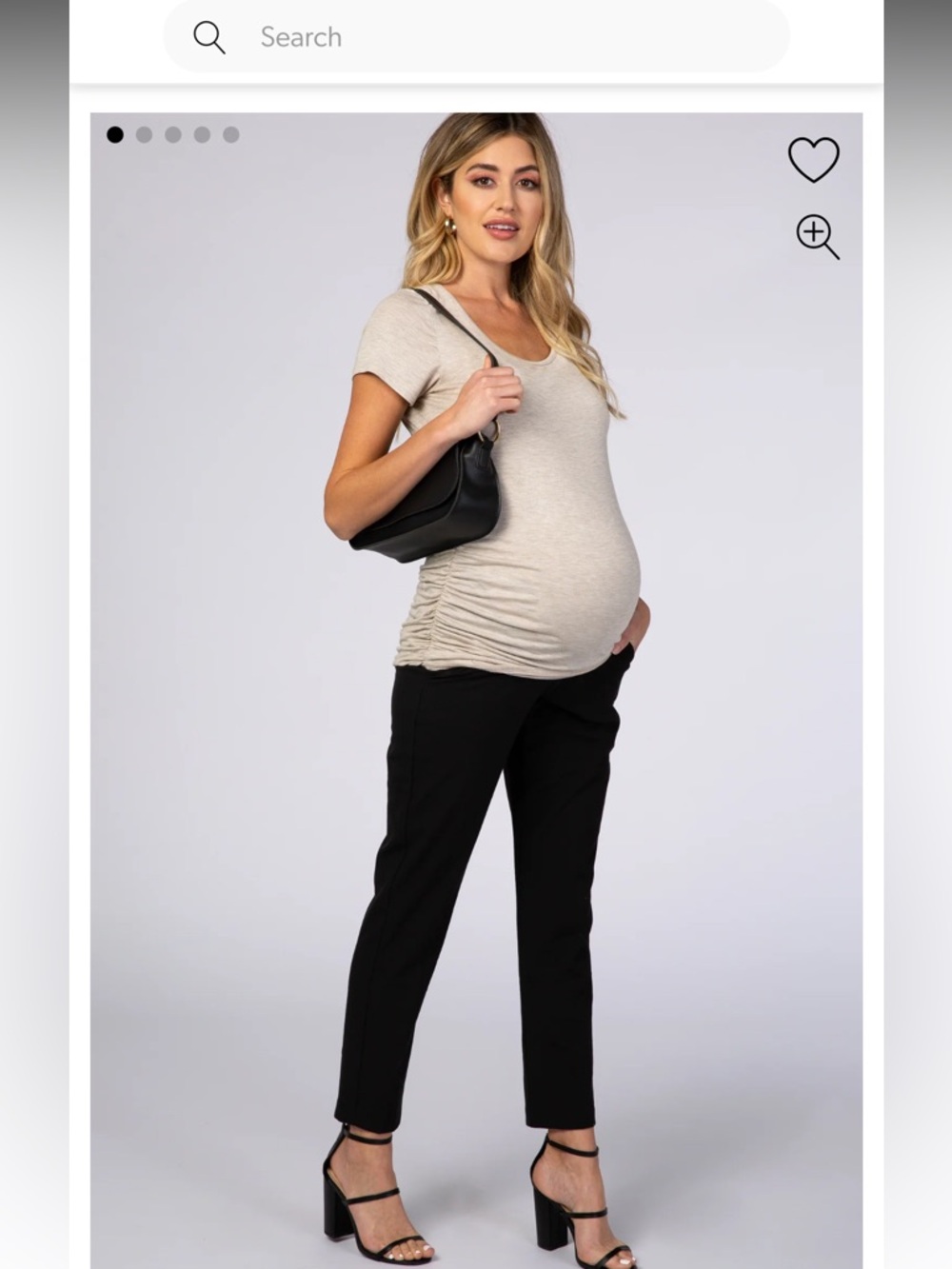
Task: Advance the gallery using the fifth dot
Action: [228, 134]
